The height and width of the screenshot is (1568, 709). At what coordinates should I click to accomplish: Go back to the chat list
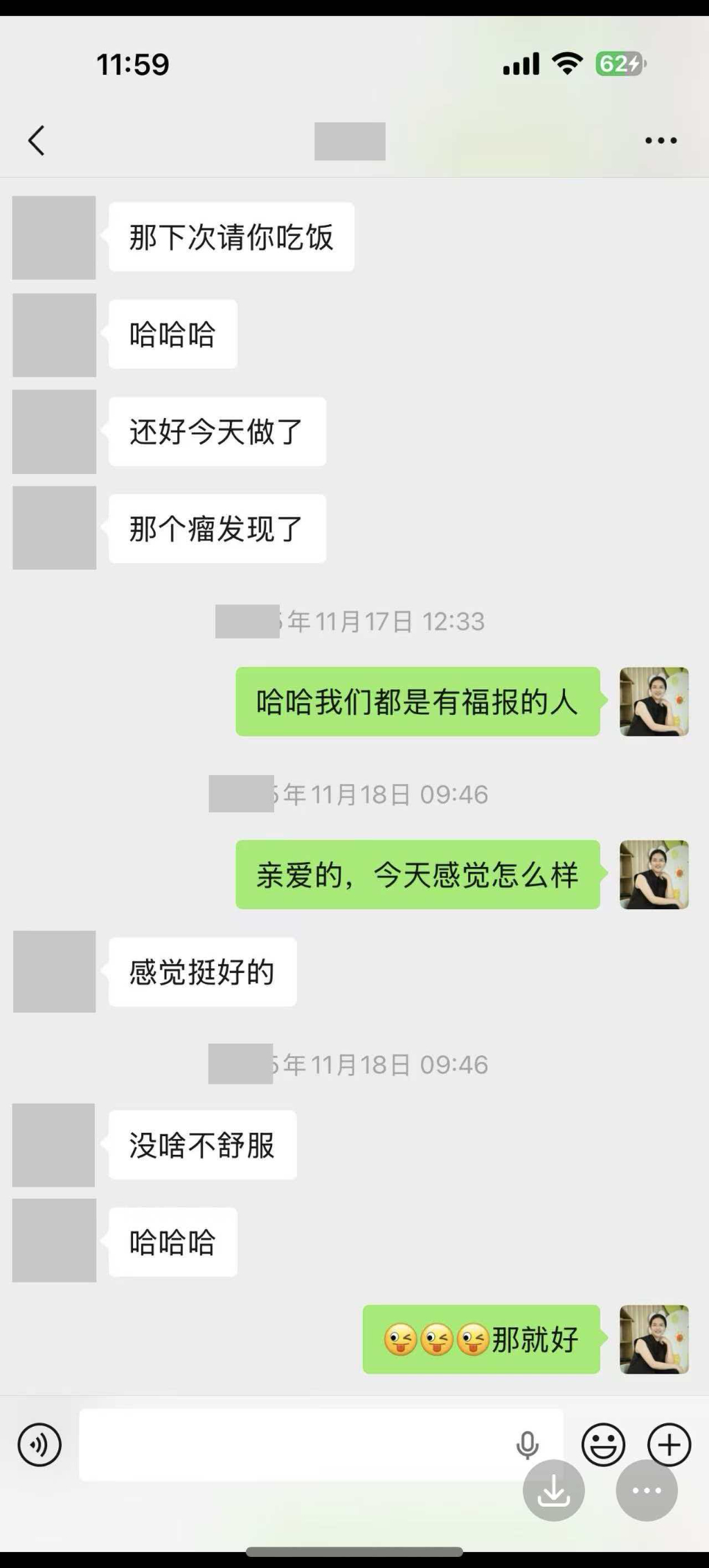[x=36, y=140]
